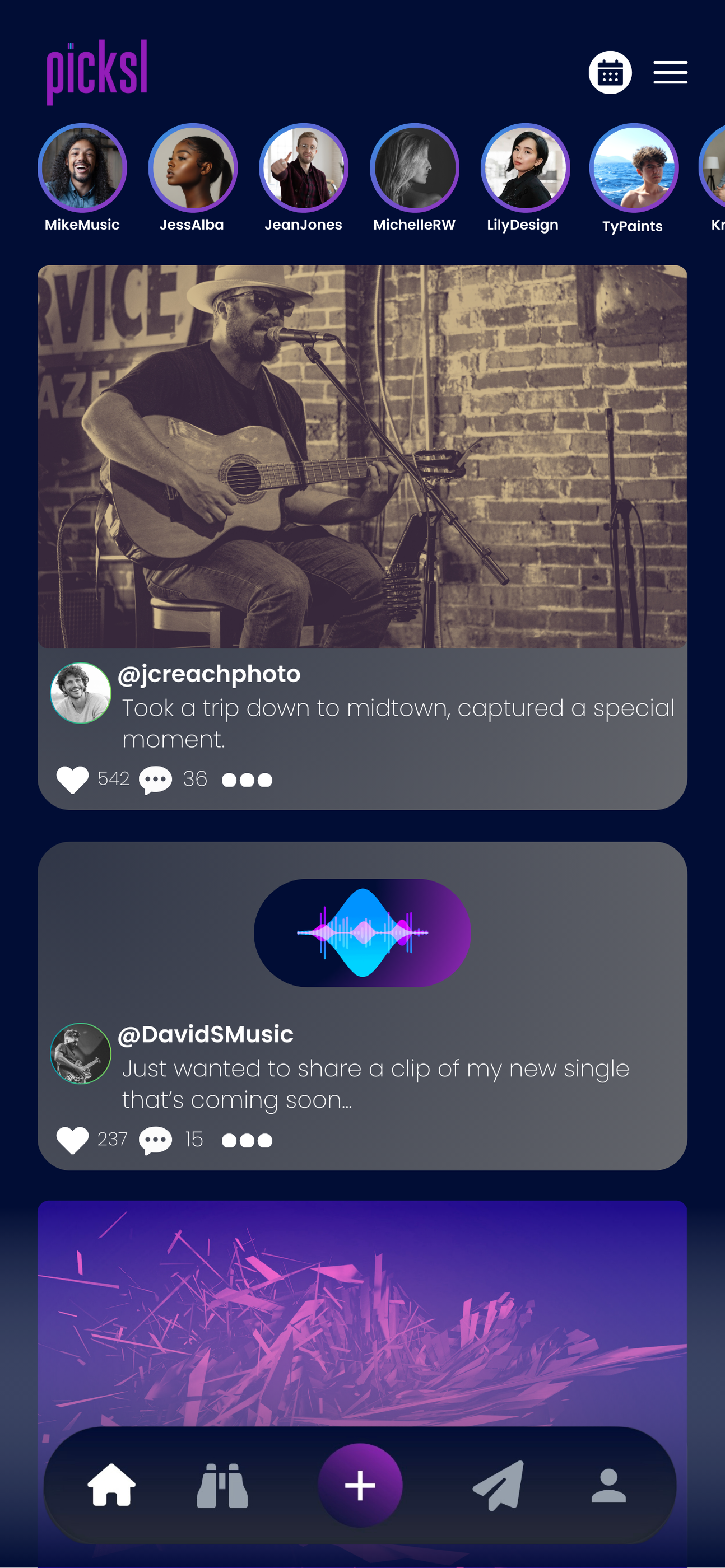725x1568 pixels.
Task: Open JeanJones's story
Action: [x=304, y=168]
